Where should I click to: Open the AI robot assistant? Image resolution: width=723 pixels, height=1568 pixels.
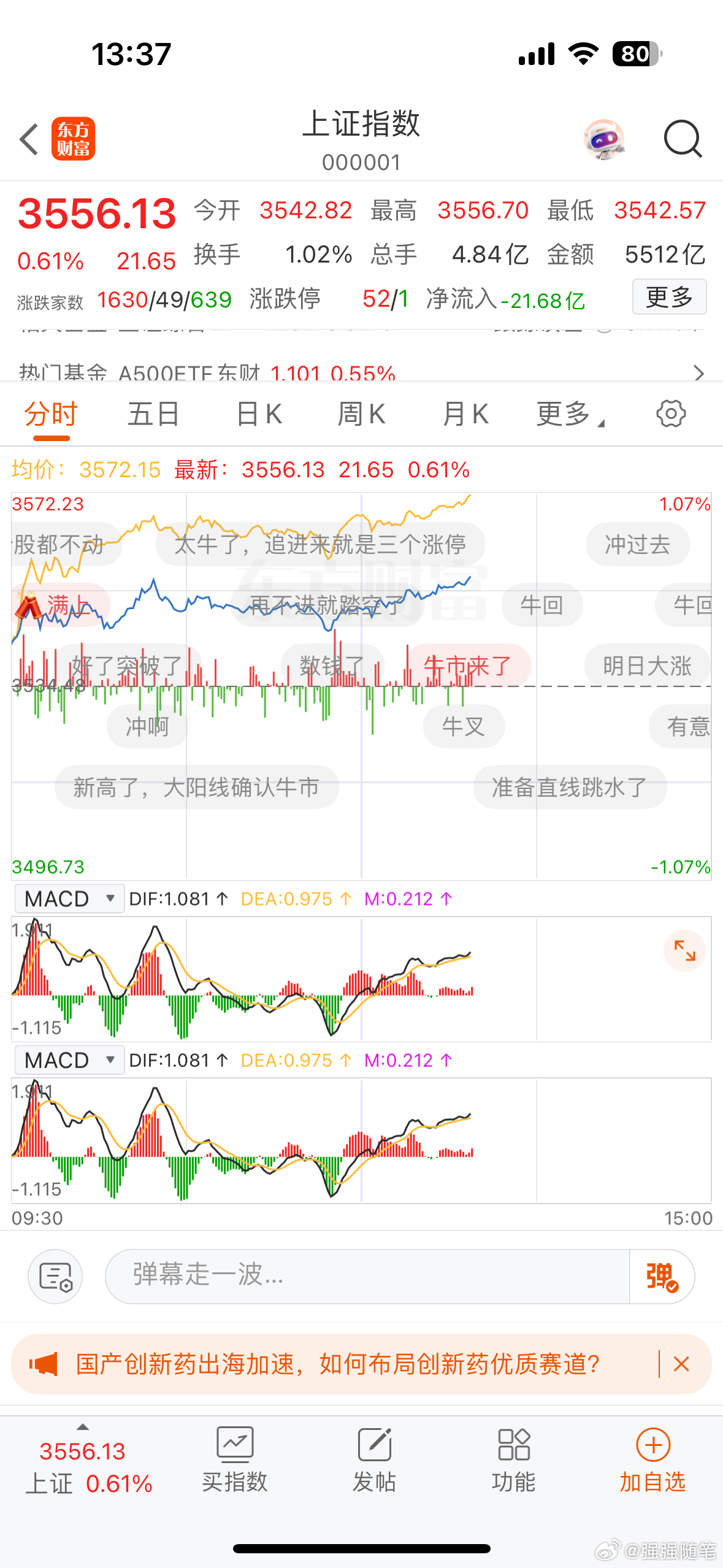603,139
